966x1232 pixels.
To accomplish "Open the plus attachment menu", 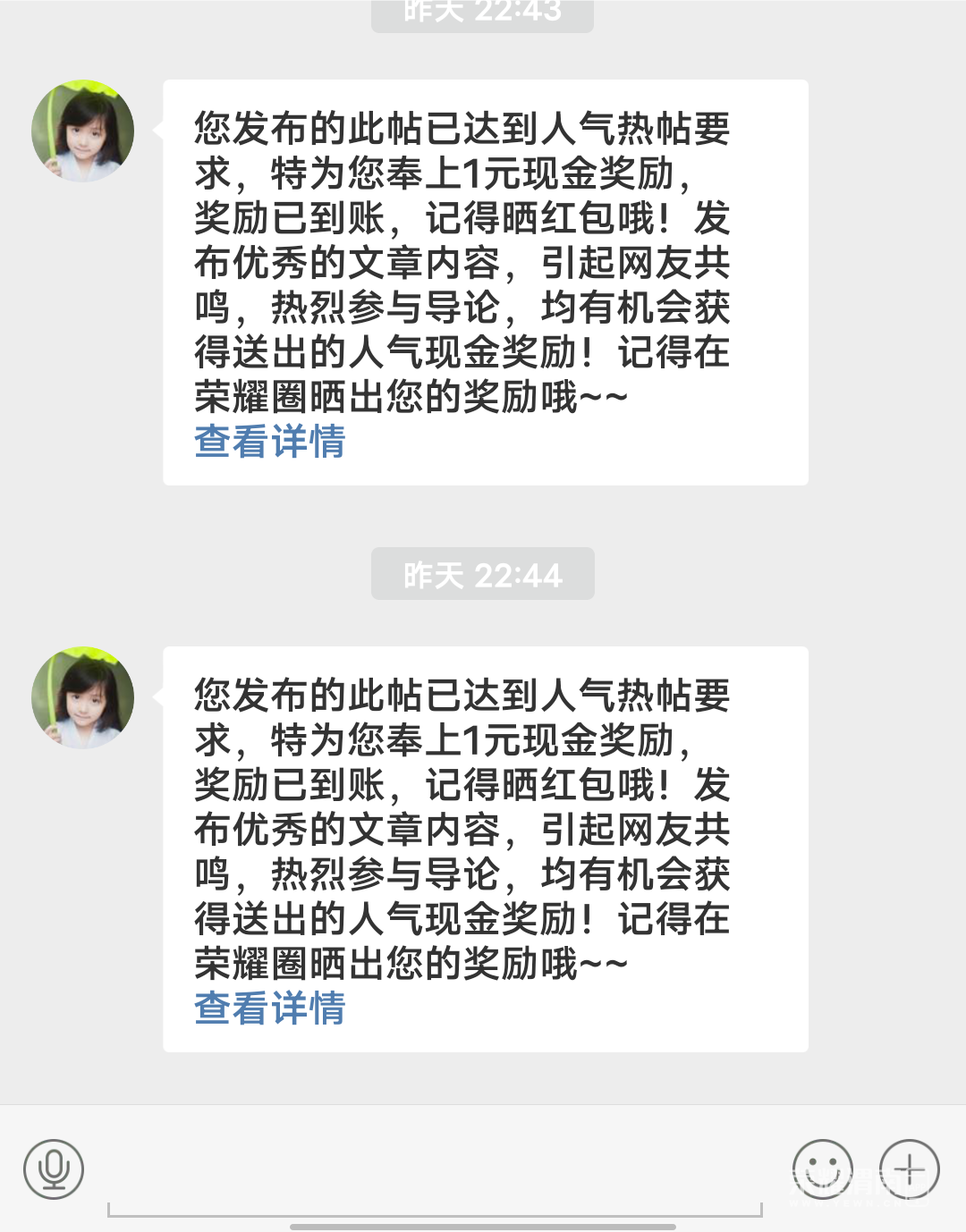I will click(x=909, y=1169).
